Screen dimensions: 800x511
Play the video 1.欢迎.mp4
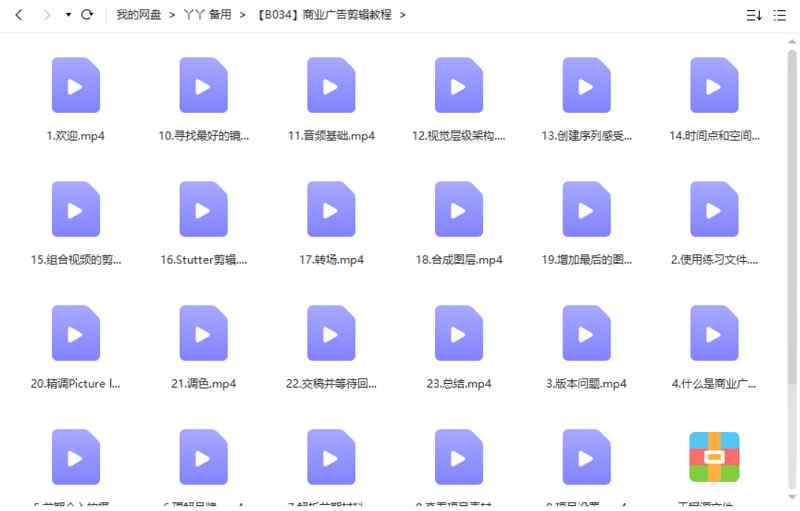tap(75, 86)
